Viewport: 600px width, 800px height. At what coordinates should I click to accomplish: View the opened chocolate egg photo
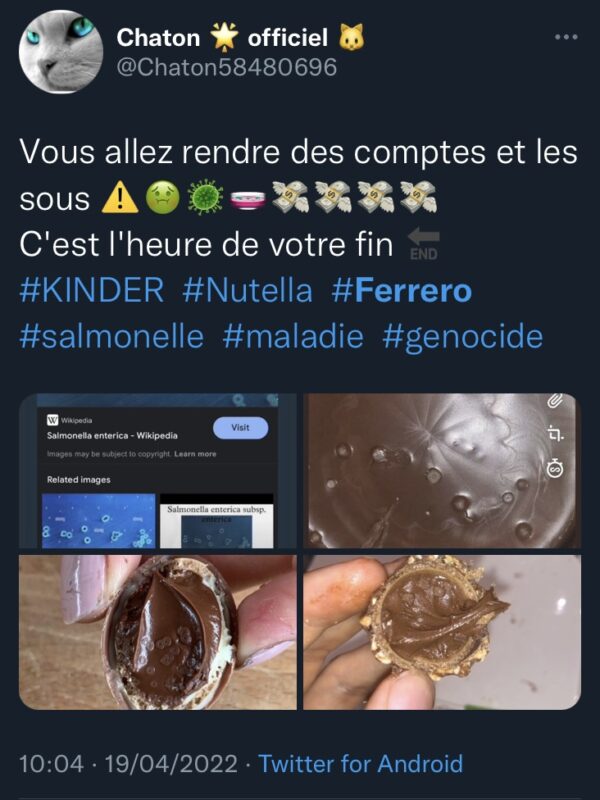pyautogui.click(x=158, y=632)
